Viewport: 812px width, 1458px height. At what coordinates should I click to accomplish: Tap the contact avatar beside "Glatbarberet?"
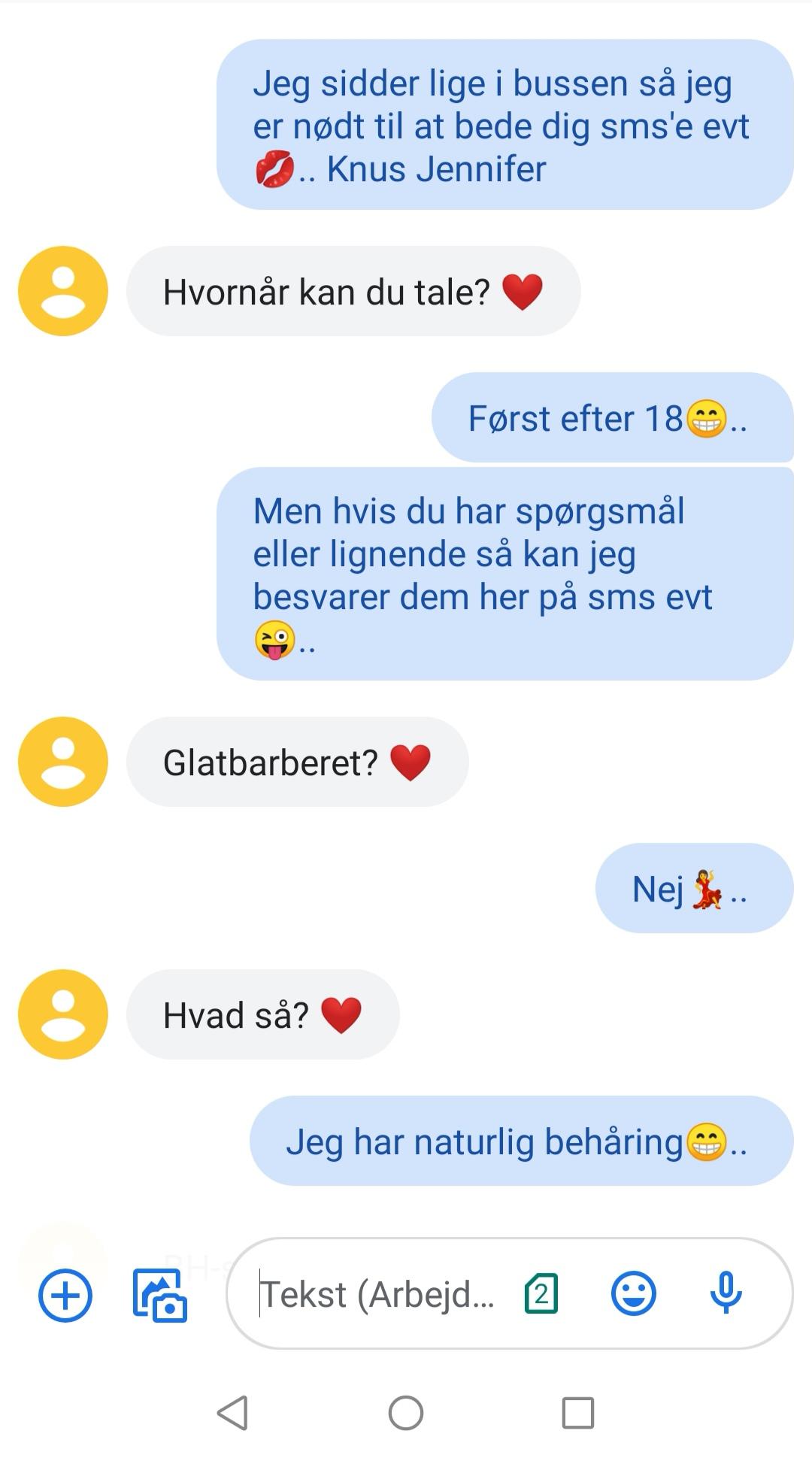63,762
